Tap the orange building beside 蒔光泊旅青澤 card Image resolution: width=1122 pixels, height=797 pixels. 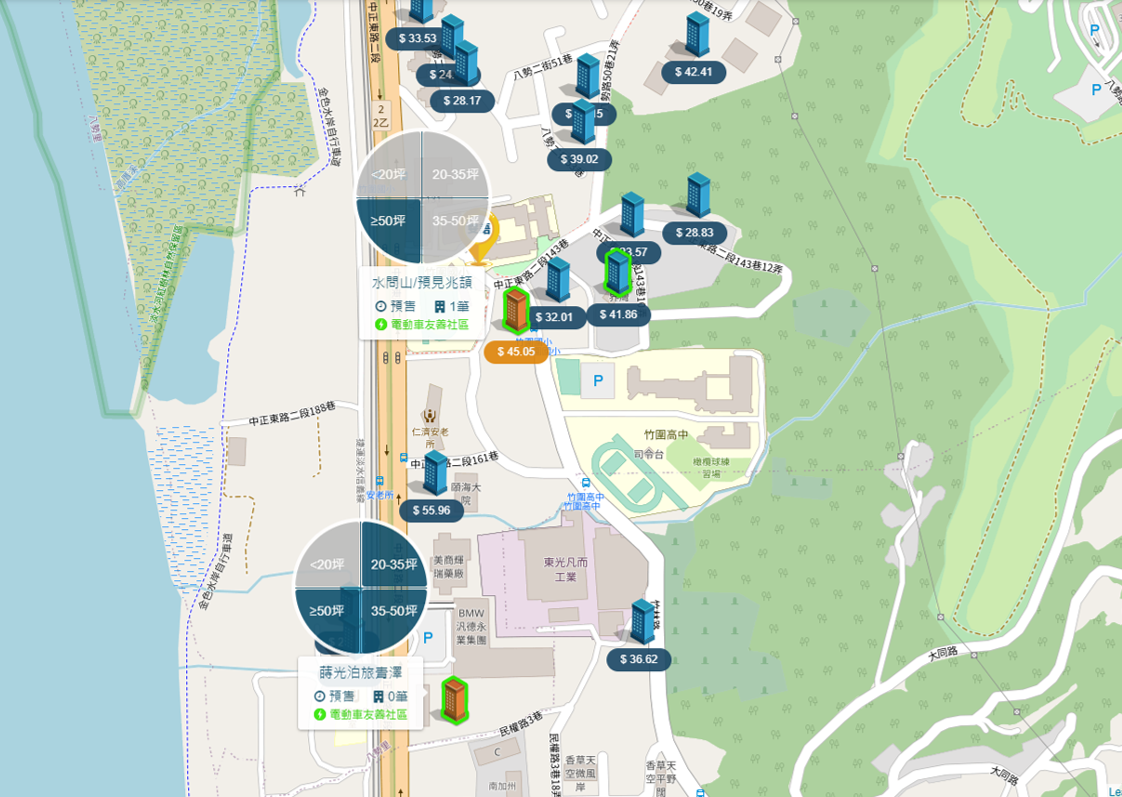pyautogui.click(x=455, y=699)
